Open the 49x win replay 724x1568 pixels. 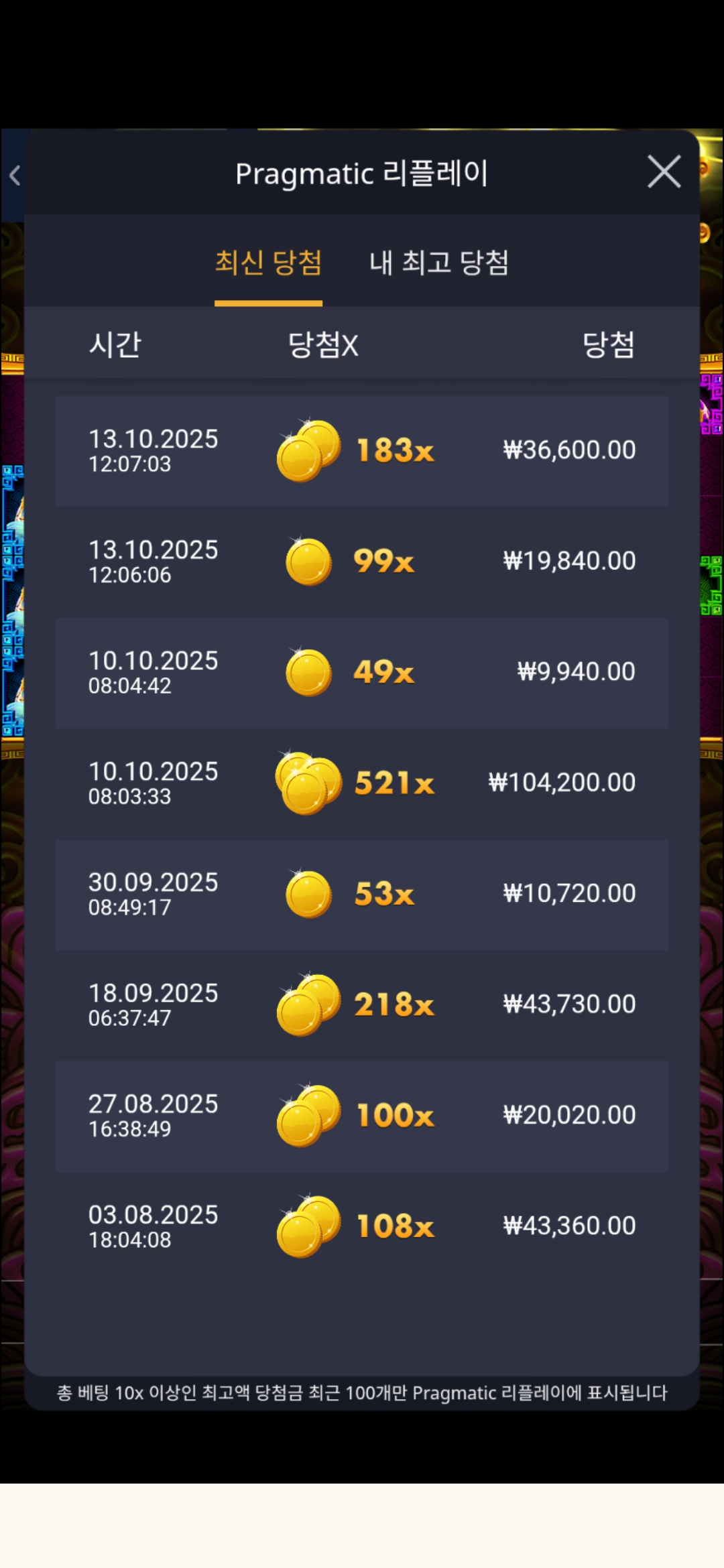tap(362, 672)
